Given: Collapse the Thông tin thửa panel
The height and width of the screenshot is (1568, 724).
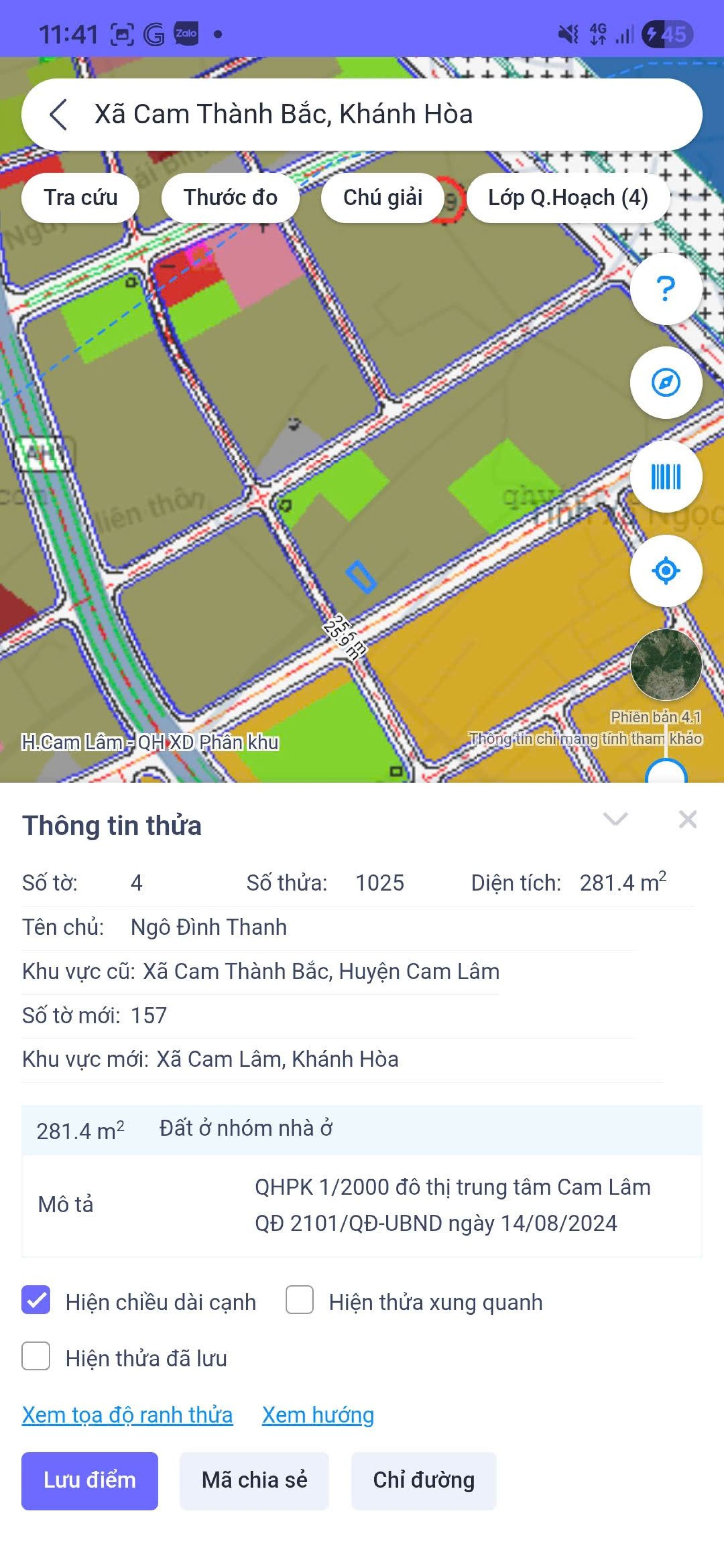Looking at the screenshot, I should coord(615,819).
